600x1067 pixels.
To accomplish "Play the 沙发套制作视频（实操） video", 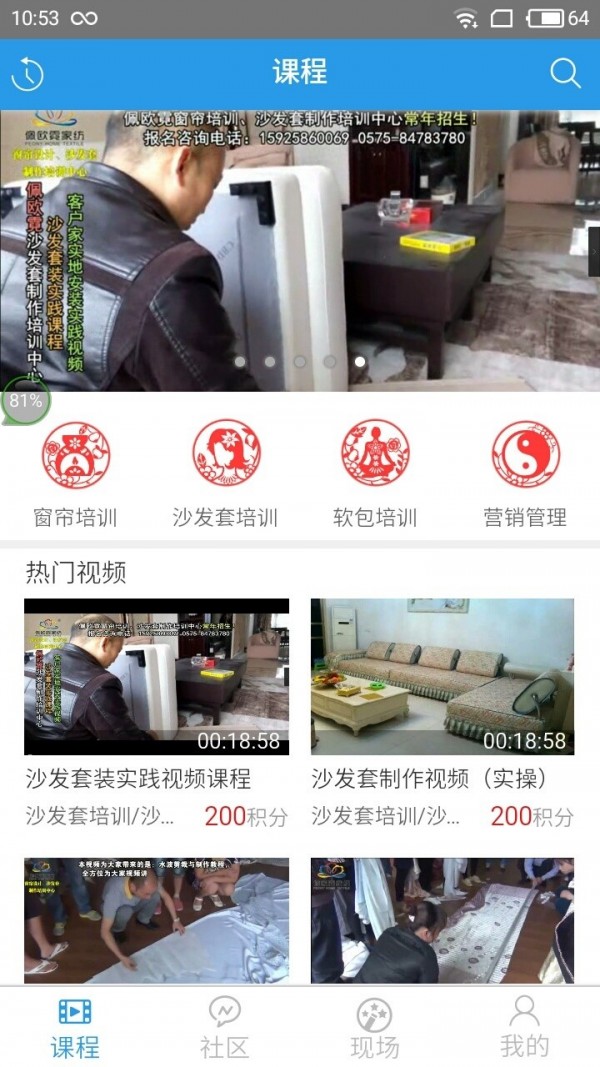I will (x=442, y=677).
